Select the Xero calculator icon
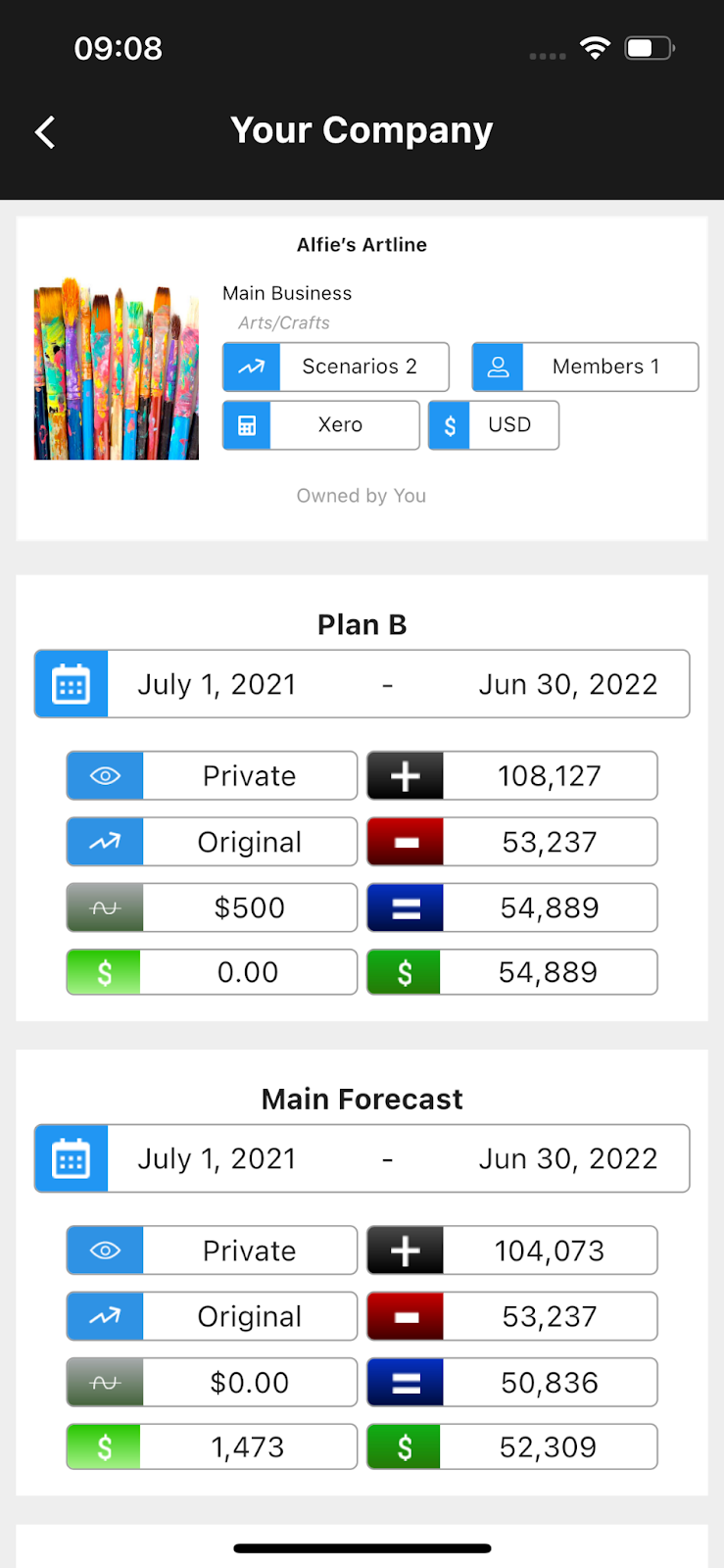Viewport: 724px width, 1568px height. click(247, 425)
